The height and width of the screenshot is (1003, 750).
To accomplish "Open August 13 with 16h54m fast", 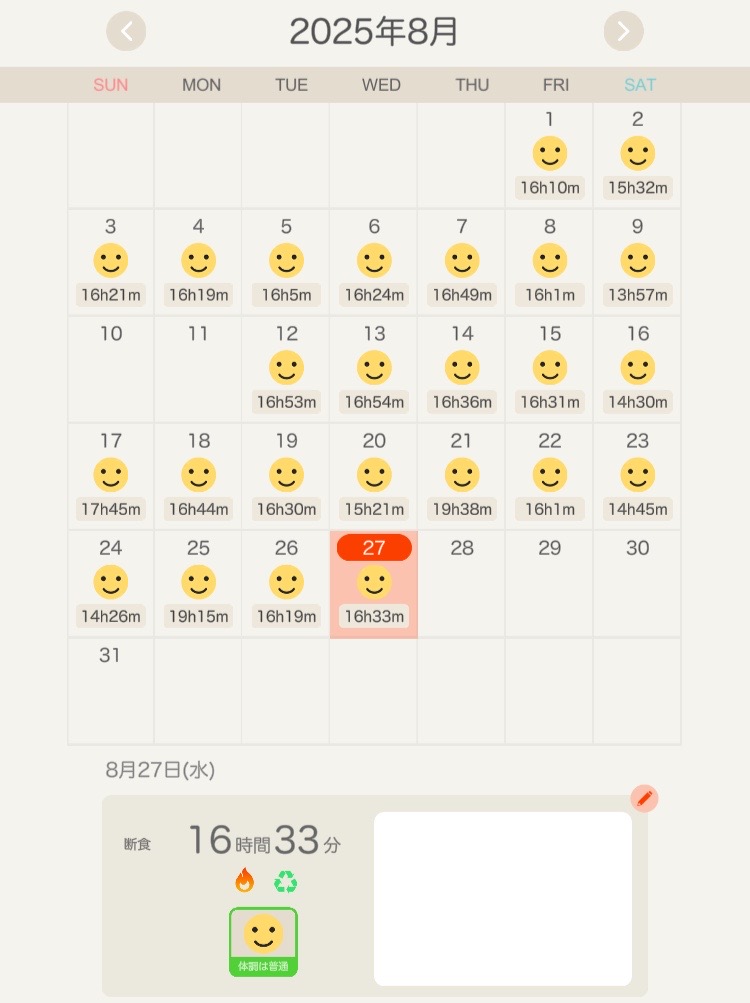I will coord(374,369).
